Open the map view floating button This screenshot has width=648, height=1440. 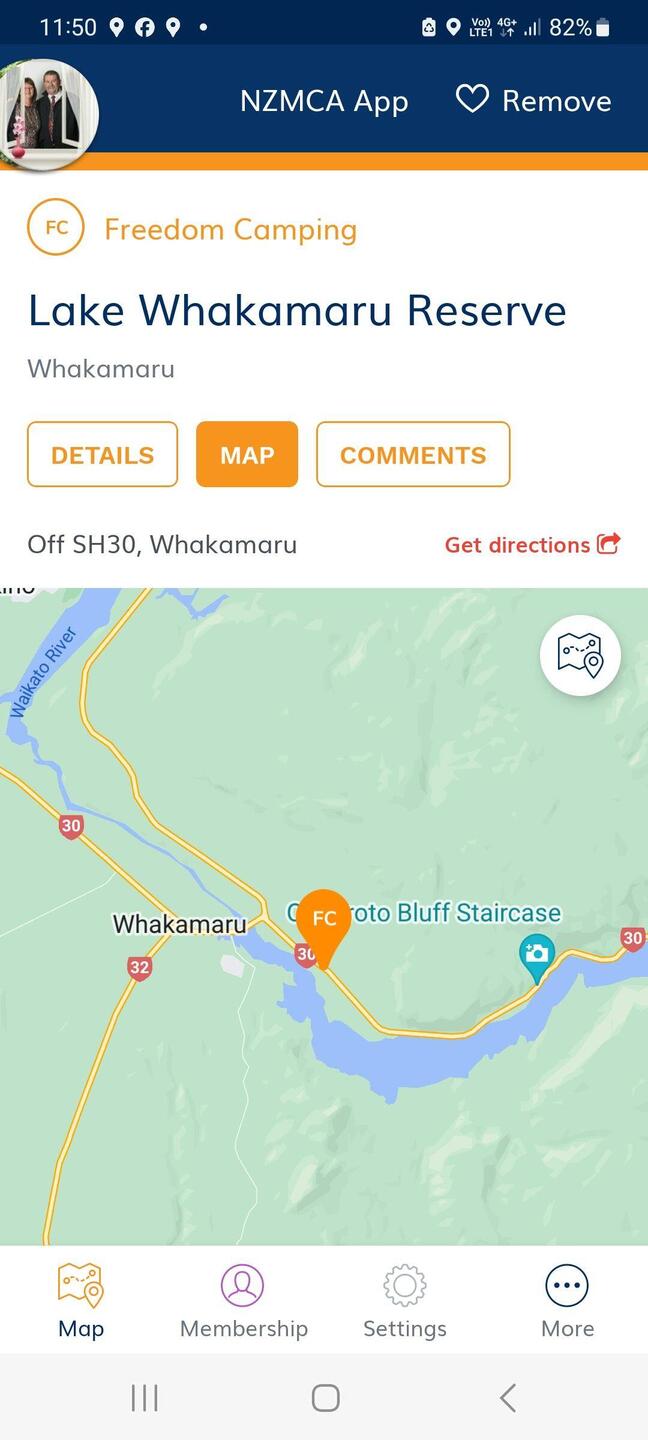click(x=580, y=656)
